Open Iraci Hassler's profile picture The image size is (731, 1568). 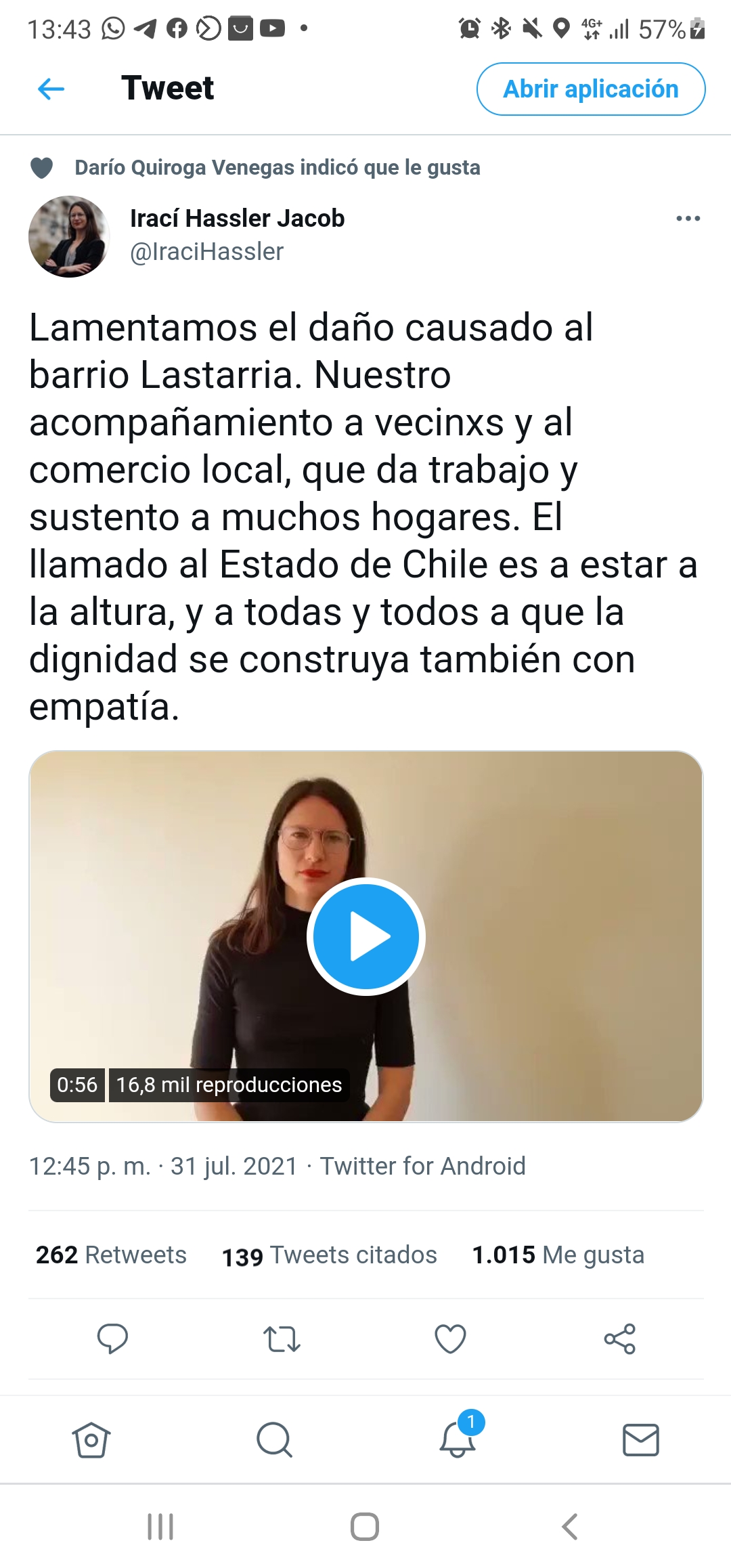click(69, 236)
